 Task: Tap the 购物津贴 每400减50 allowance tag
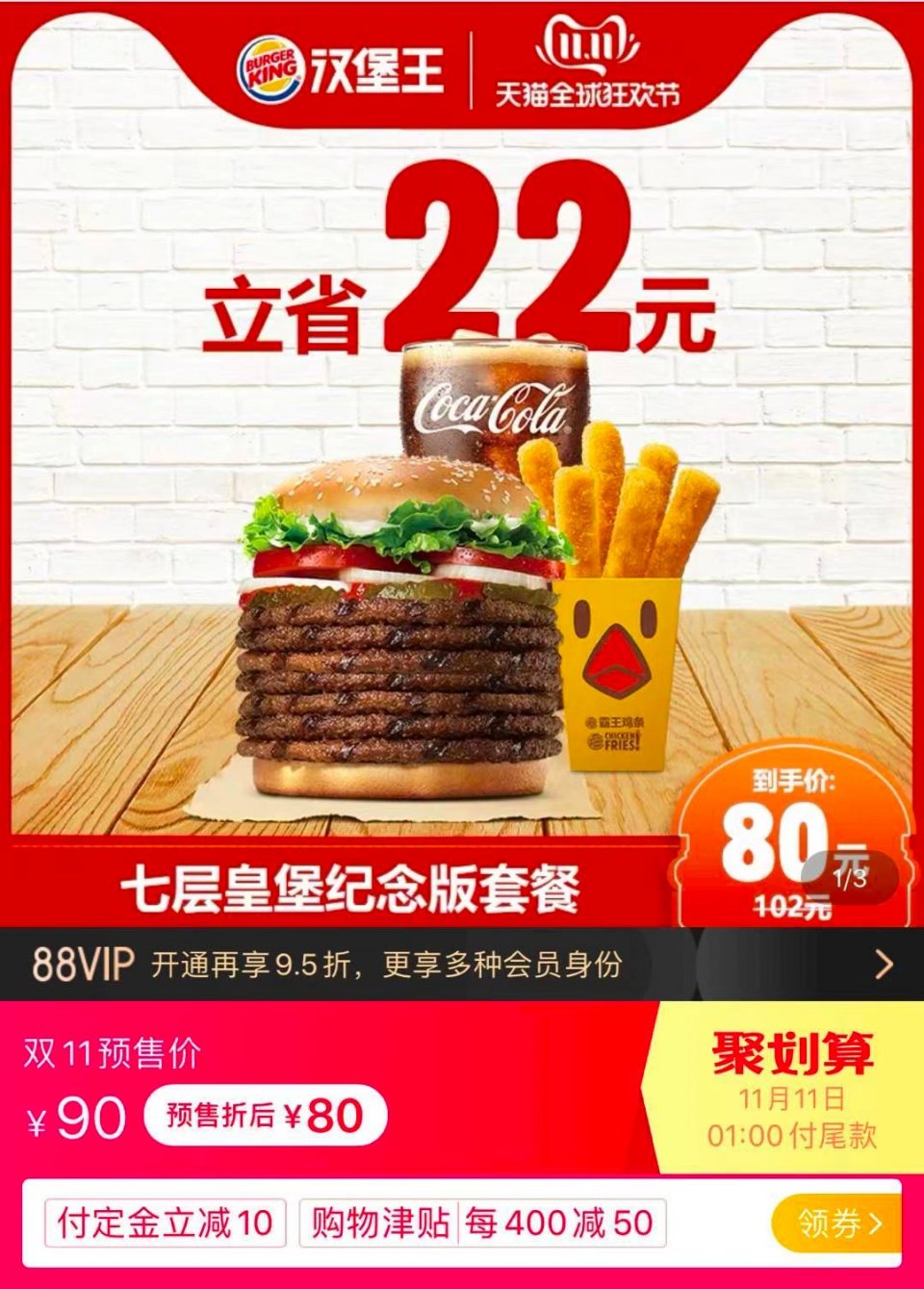(481, 1224)
